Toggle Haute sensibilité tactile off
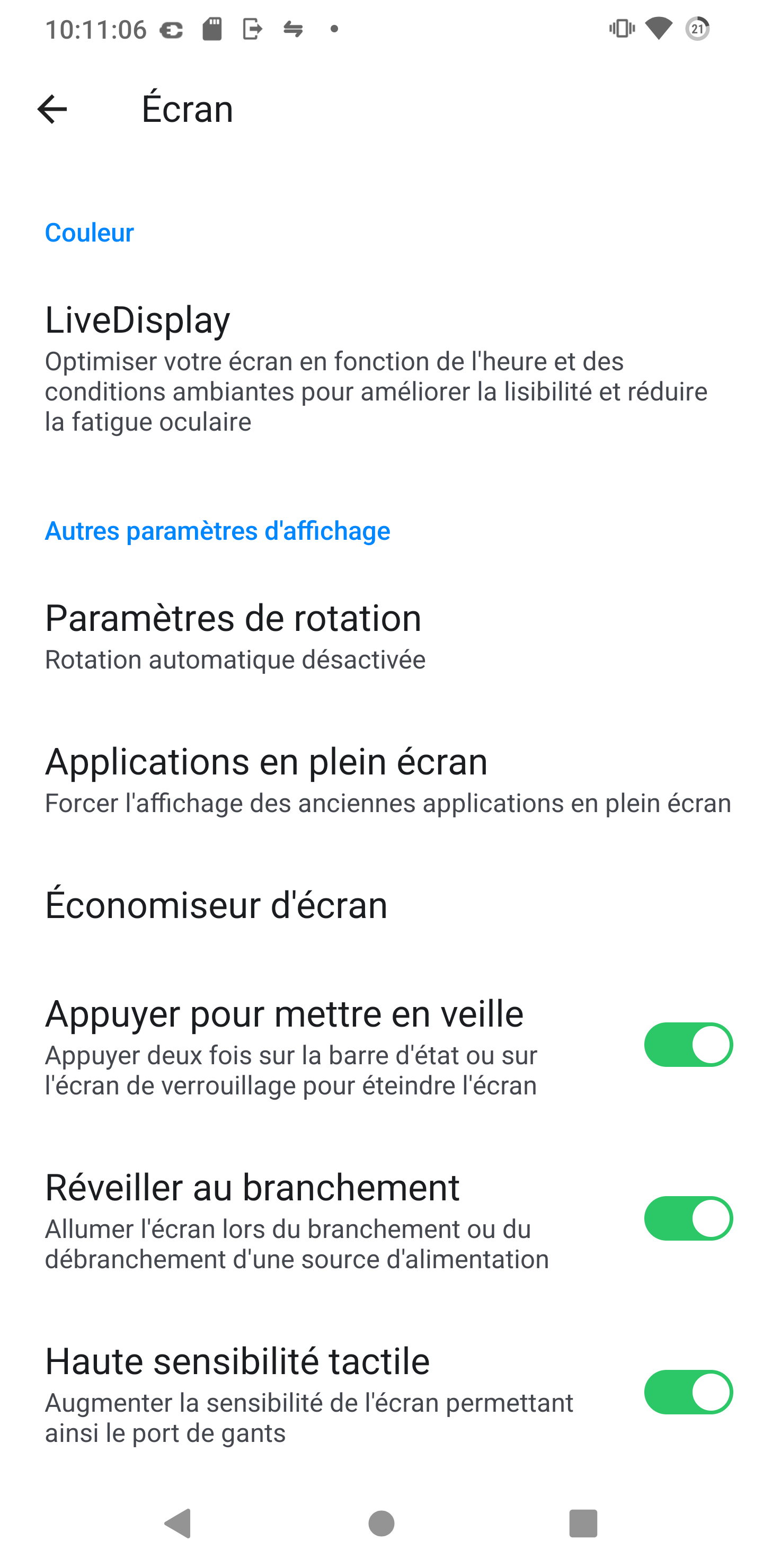 click(x=688, y=1392)
